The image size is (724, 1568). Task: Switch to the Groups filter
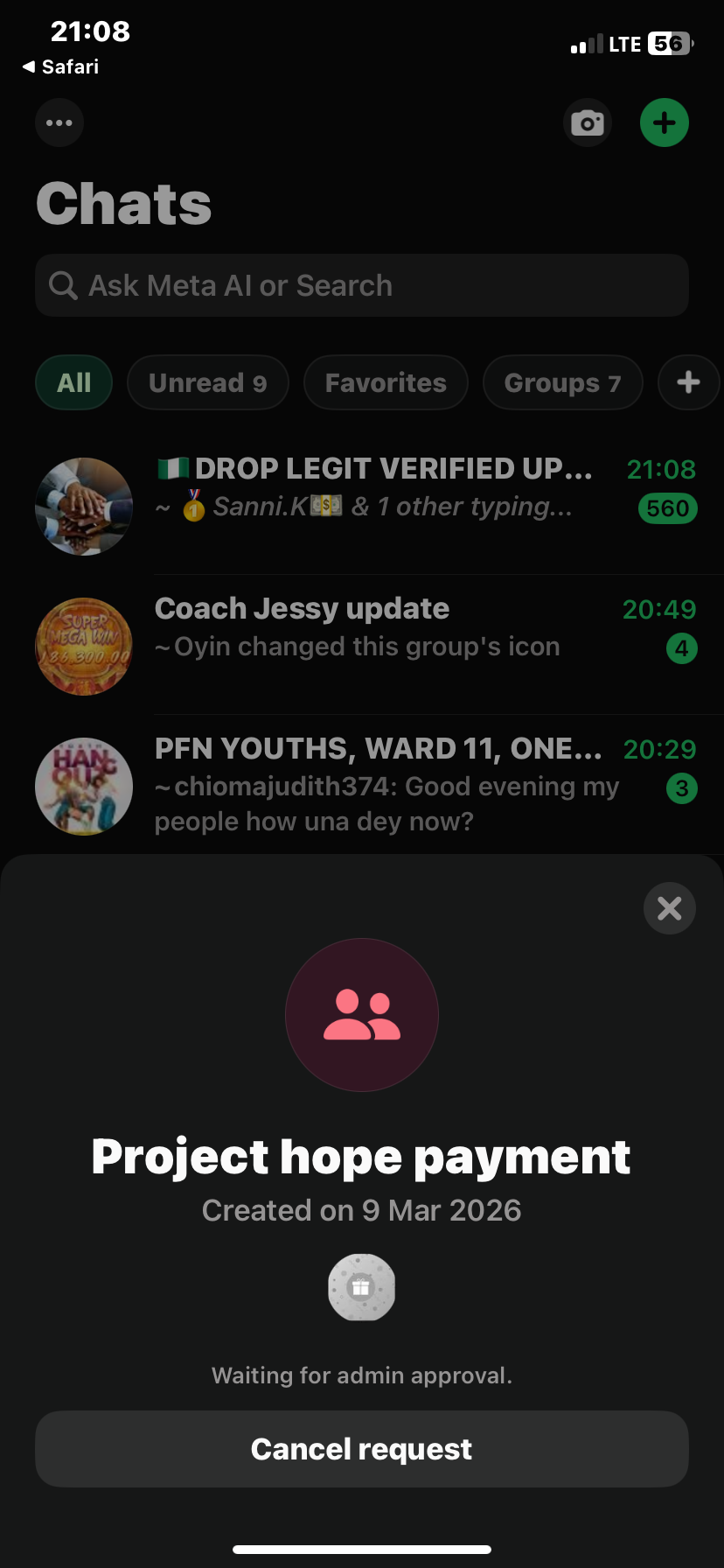pos(562,382)
